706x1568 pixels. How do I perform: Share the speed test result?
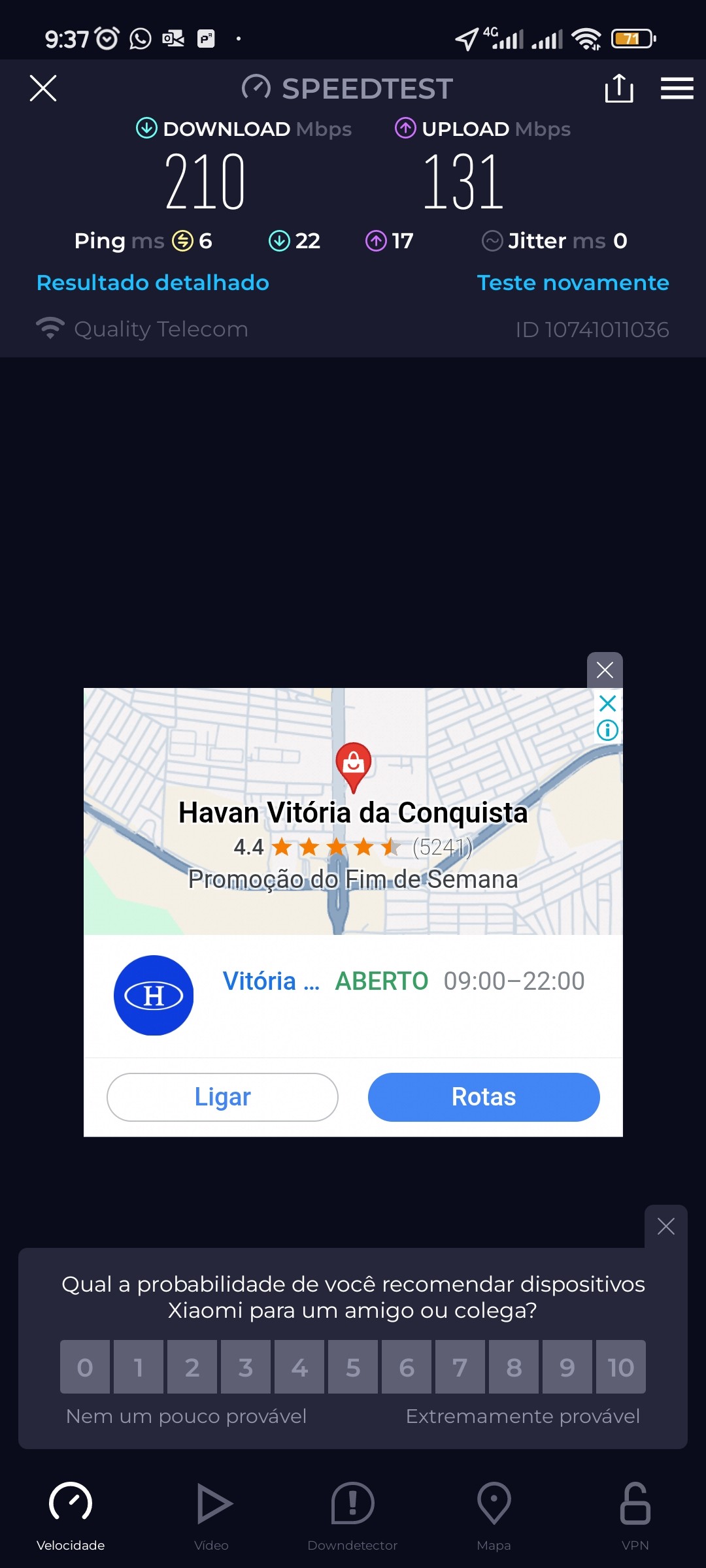click(618, 88)
